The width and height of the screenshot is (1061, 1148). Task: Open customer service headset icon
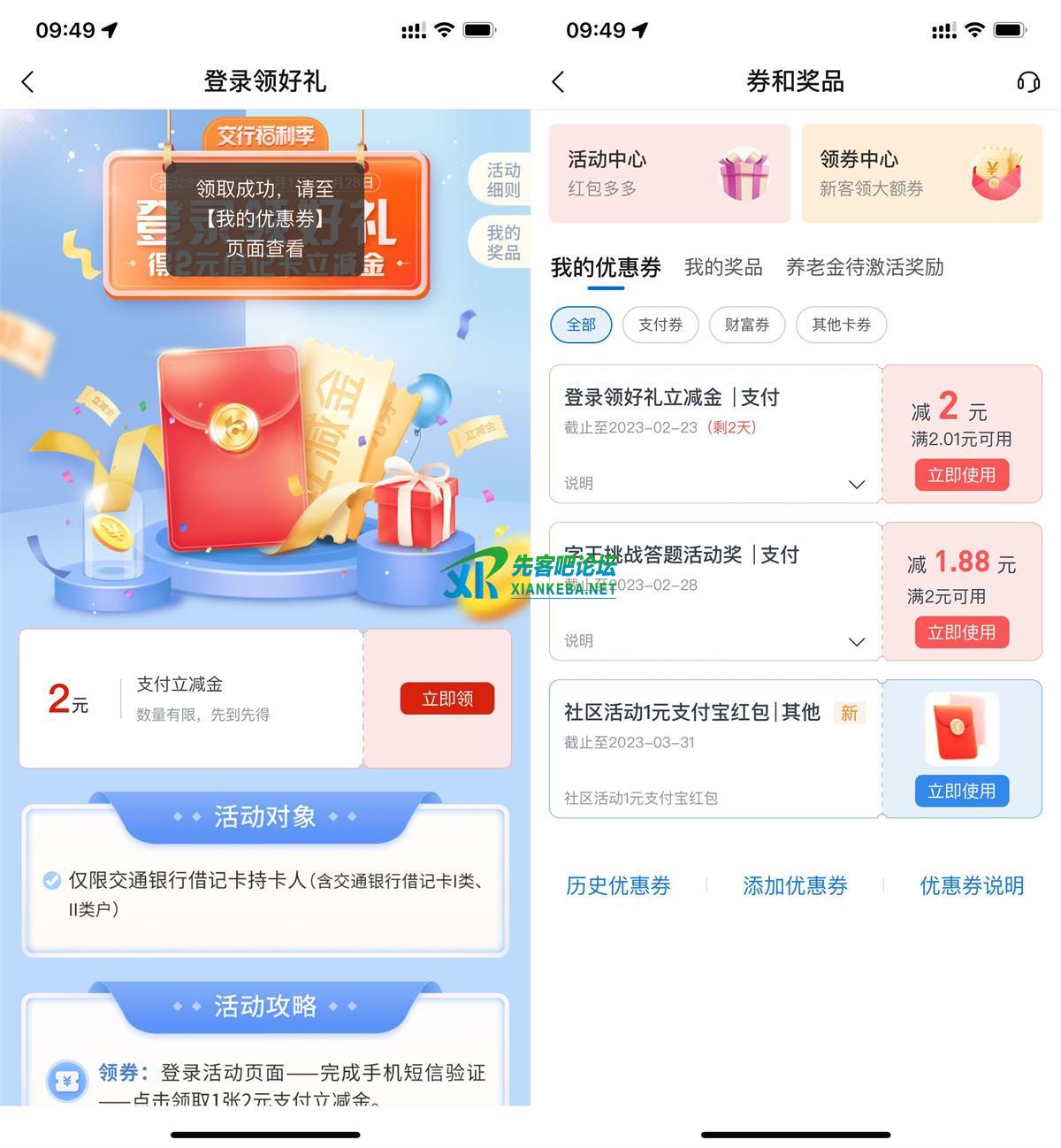click(1027, 82)
